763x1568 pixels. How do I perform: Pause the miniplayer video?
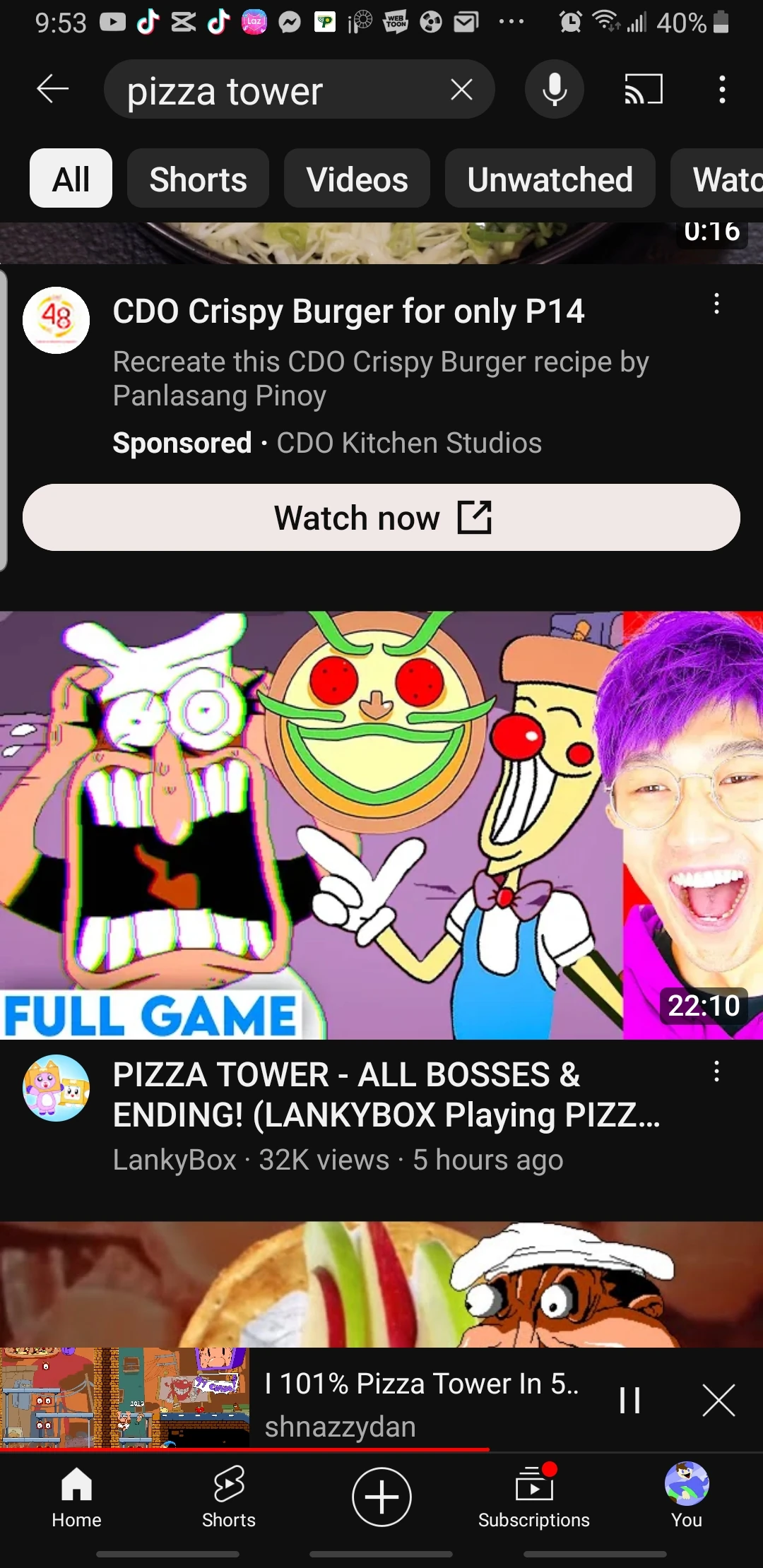pyautogui.click(x=629, y=1400)
